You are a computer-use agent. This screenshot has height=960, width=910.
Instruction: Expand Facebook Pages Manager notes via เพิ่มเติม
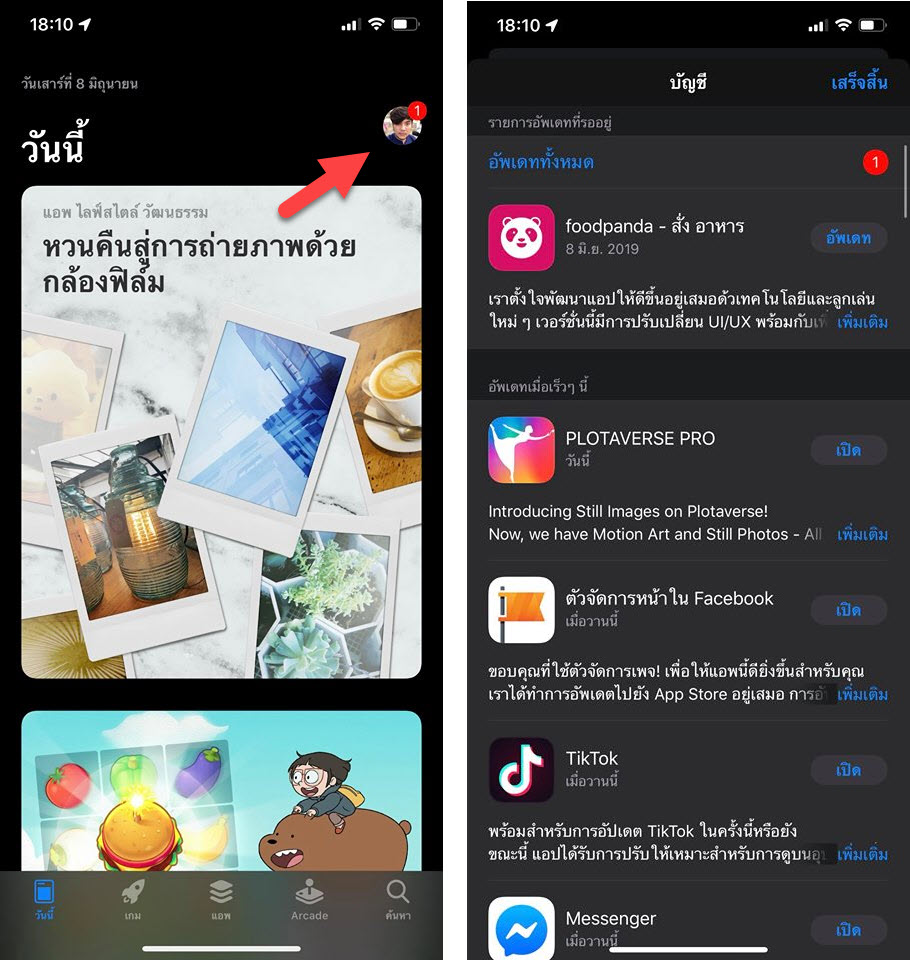tap(862, 694)
